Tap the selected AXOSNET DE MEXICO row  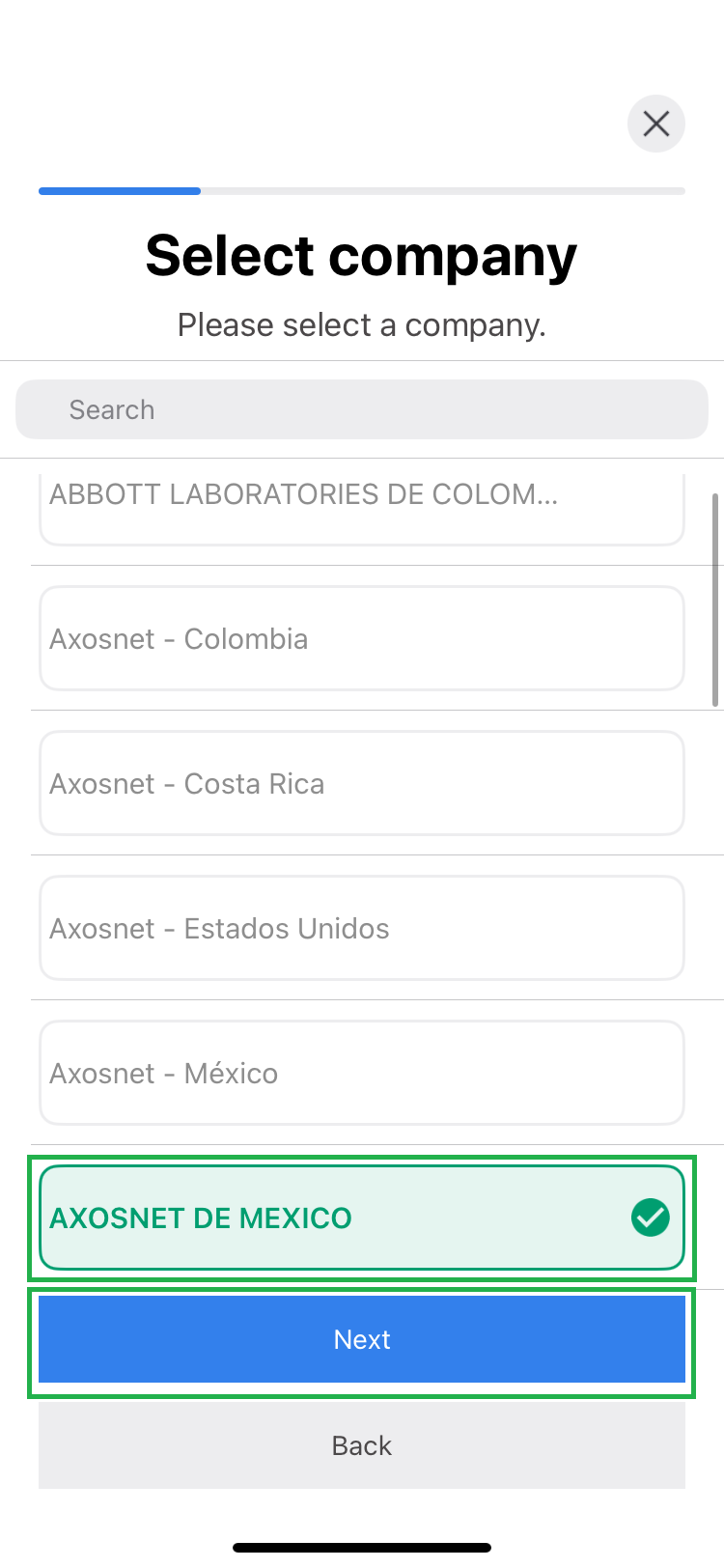pyautogui.click(x=362, y=1218)
